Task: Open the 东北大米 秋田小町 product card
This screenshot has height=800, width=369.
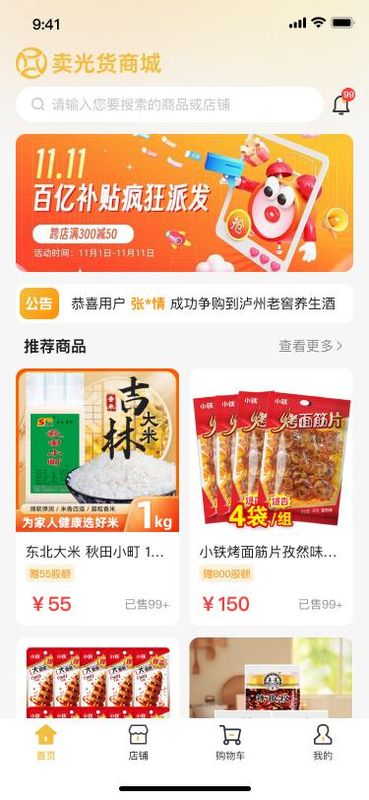Action: coord(97,497)
